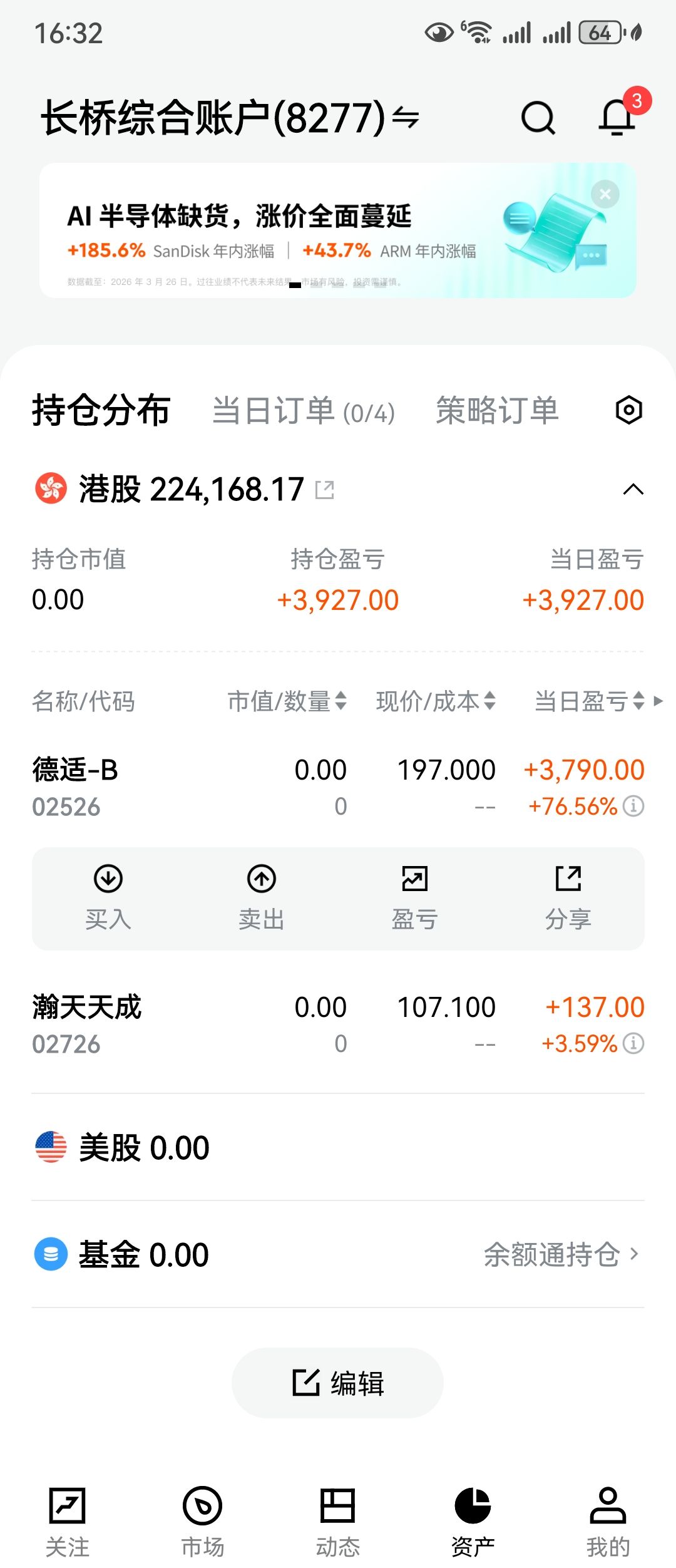Image resolution: width=676 pixels, height=1568 pixels.
Task: Tap 买入 for 德适-B
Action: pos(108,898)
